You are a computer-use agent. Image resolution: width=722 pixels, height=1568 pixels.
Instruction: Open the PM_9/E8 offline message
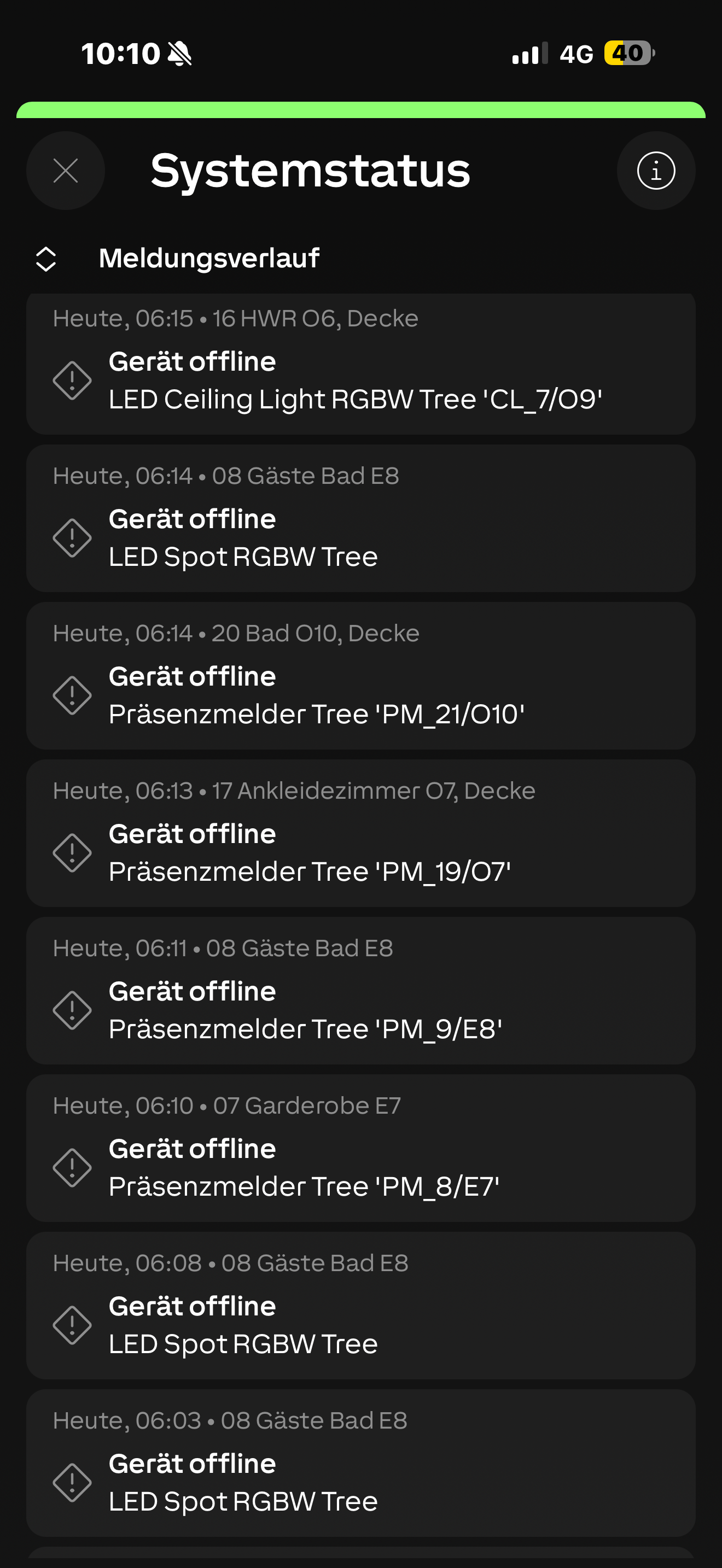360,990
